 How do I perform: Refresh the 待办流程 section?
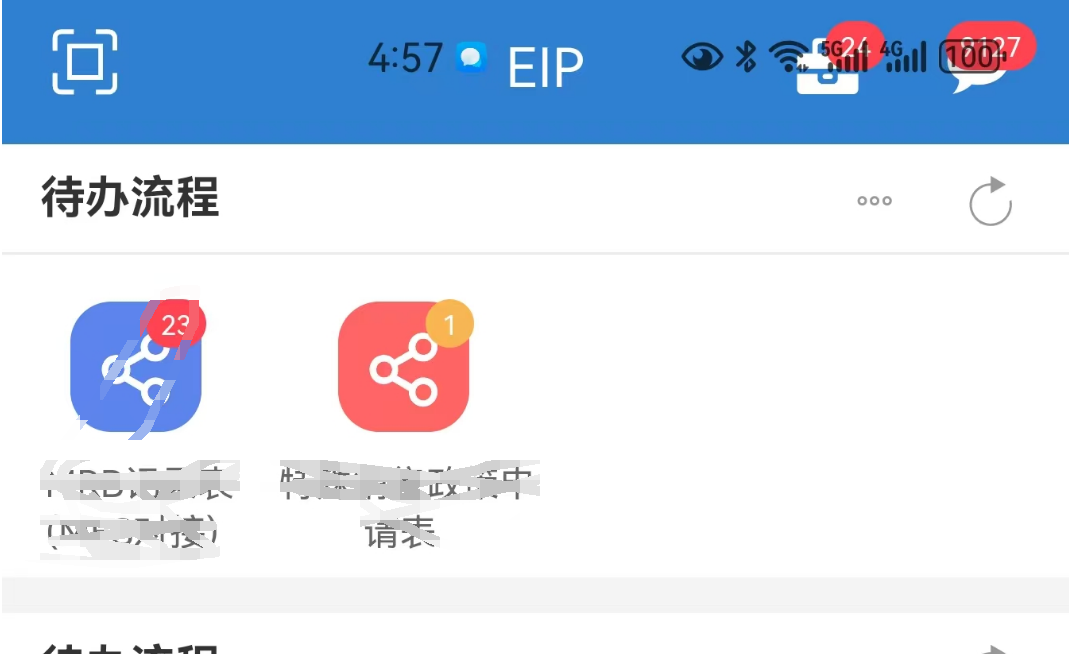tap(990, 201)
